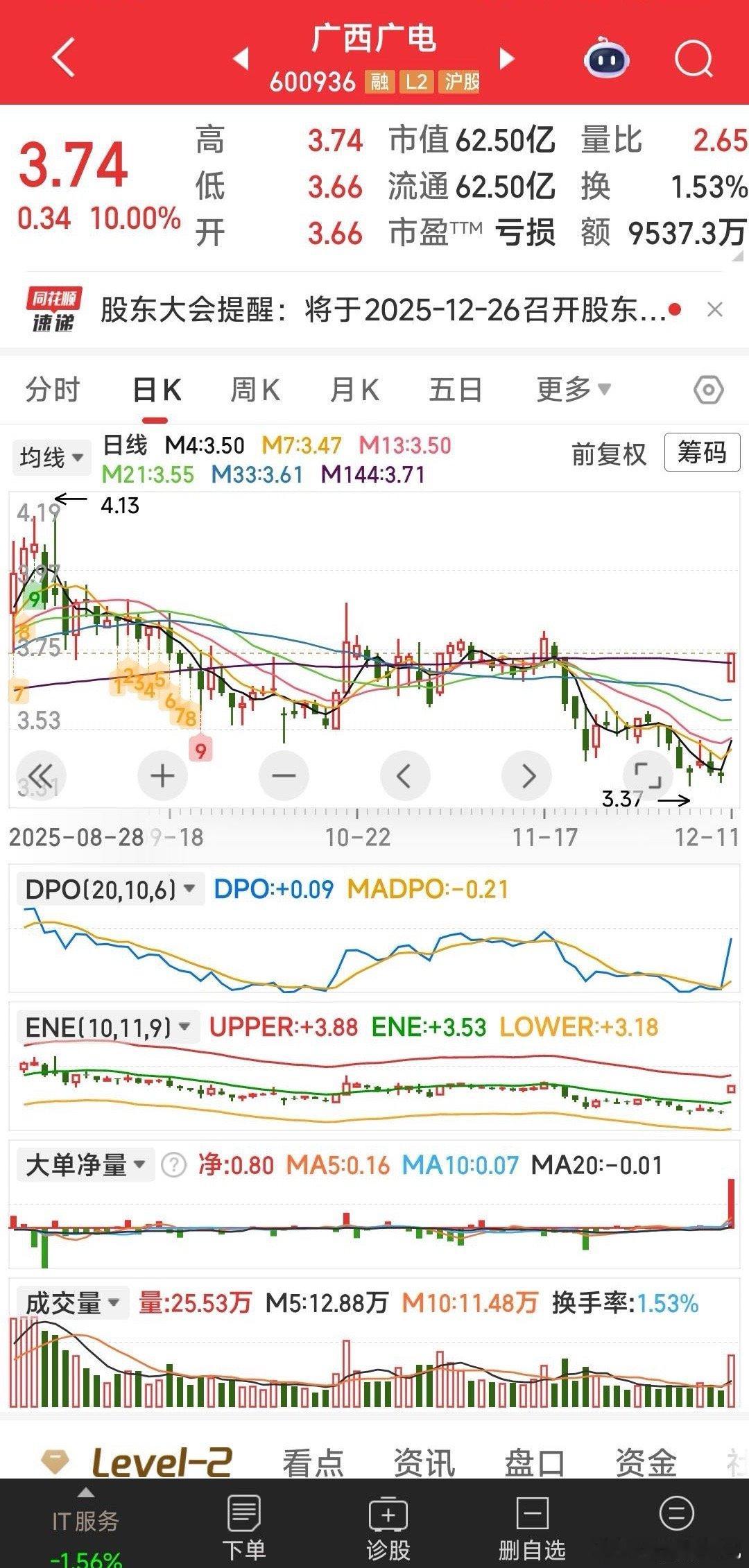The height and width of the screenshot is (1568, 749).
Task: Open the robot assistant icon
Action: (607, 59)
